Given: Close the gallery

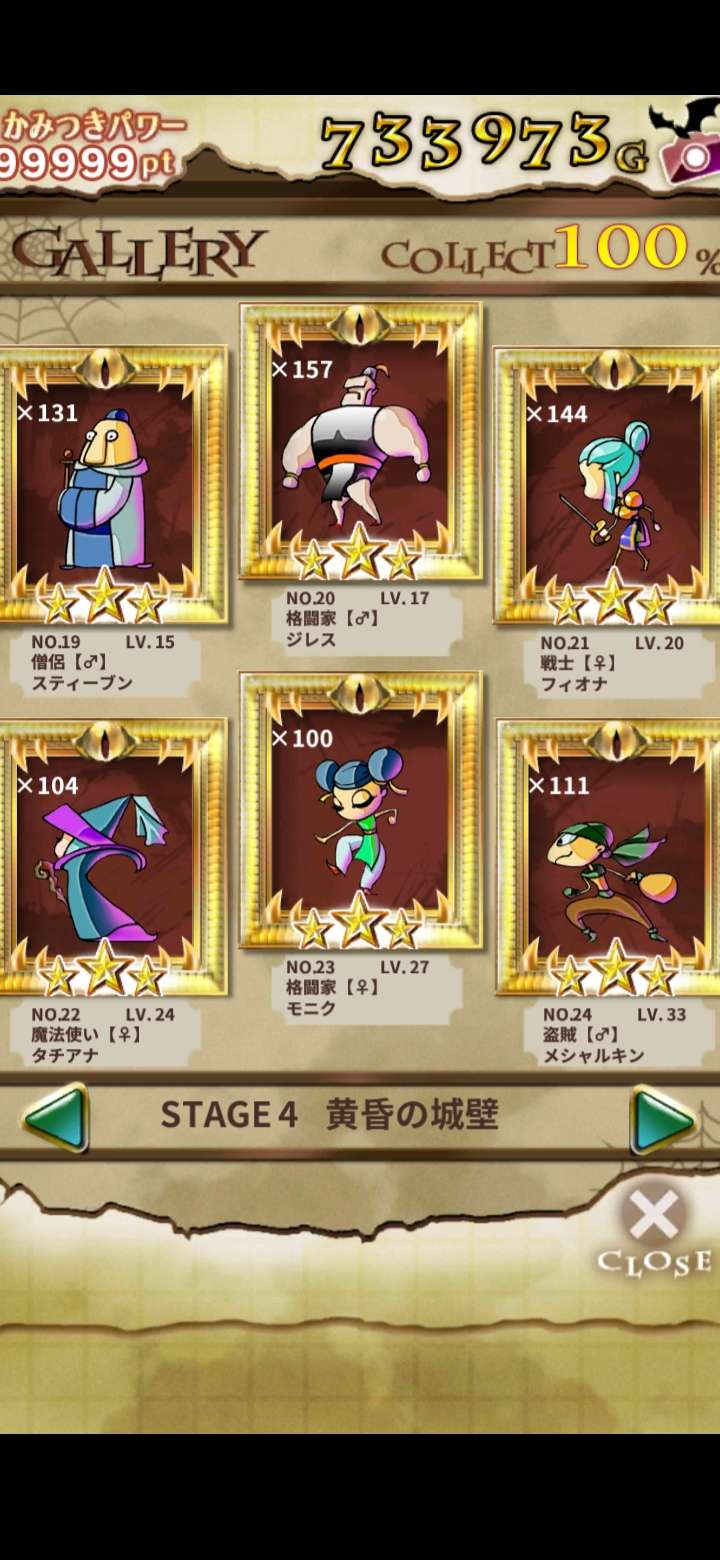Looking at the screenshot, I should [654, 1230].
